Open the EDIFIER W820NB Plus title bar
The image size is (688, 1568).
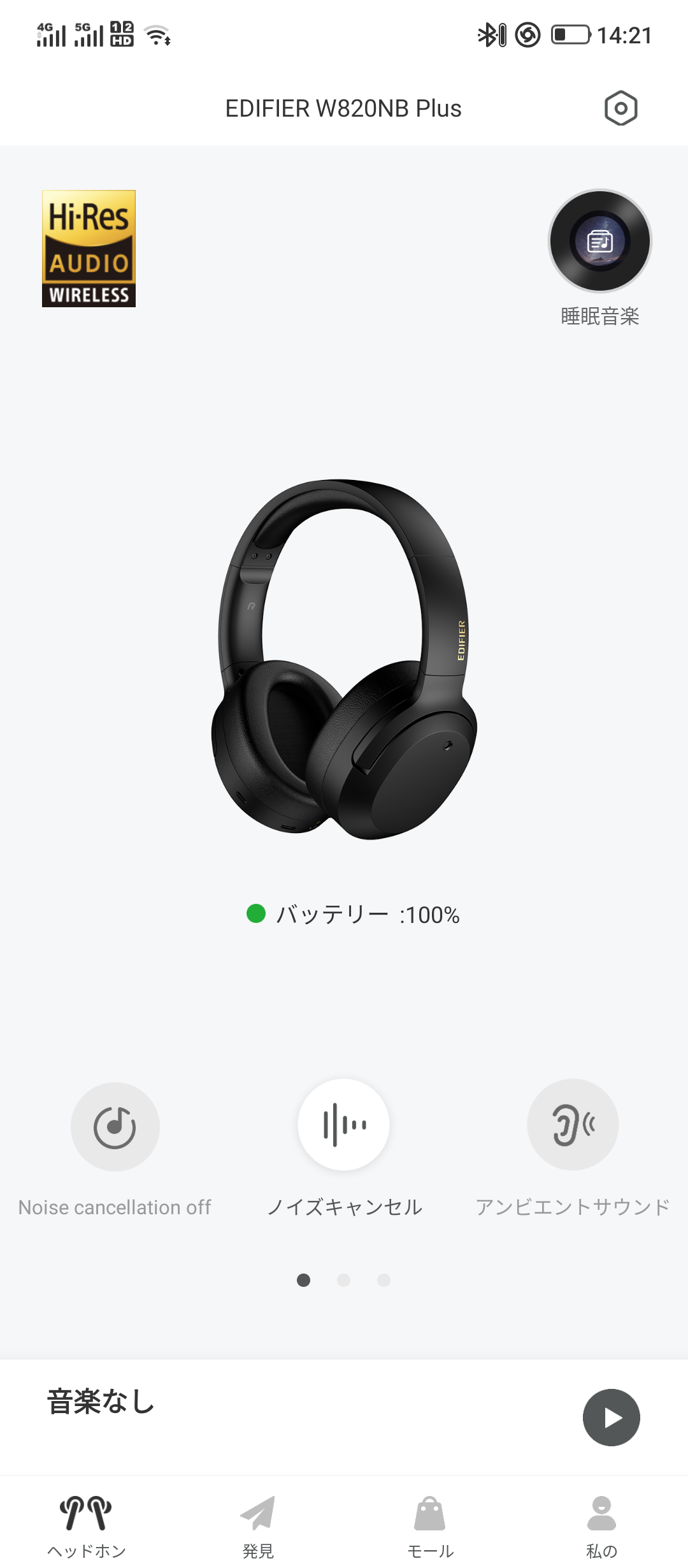click(344, 108)
